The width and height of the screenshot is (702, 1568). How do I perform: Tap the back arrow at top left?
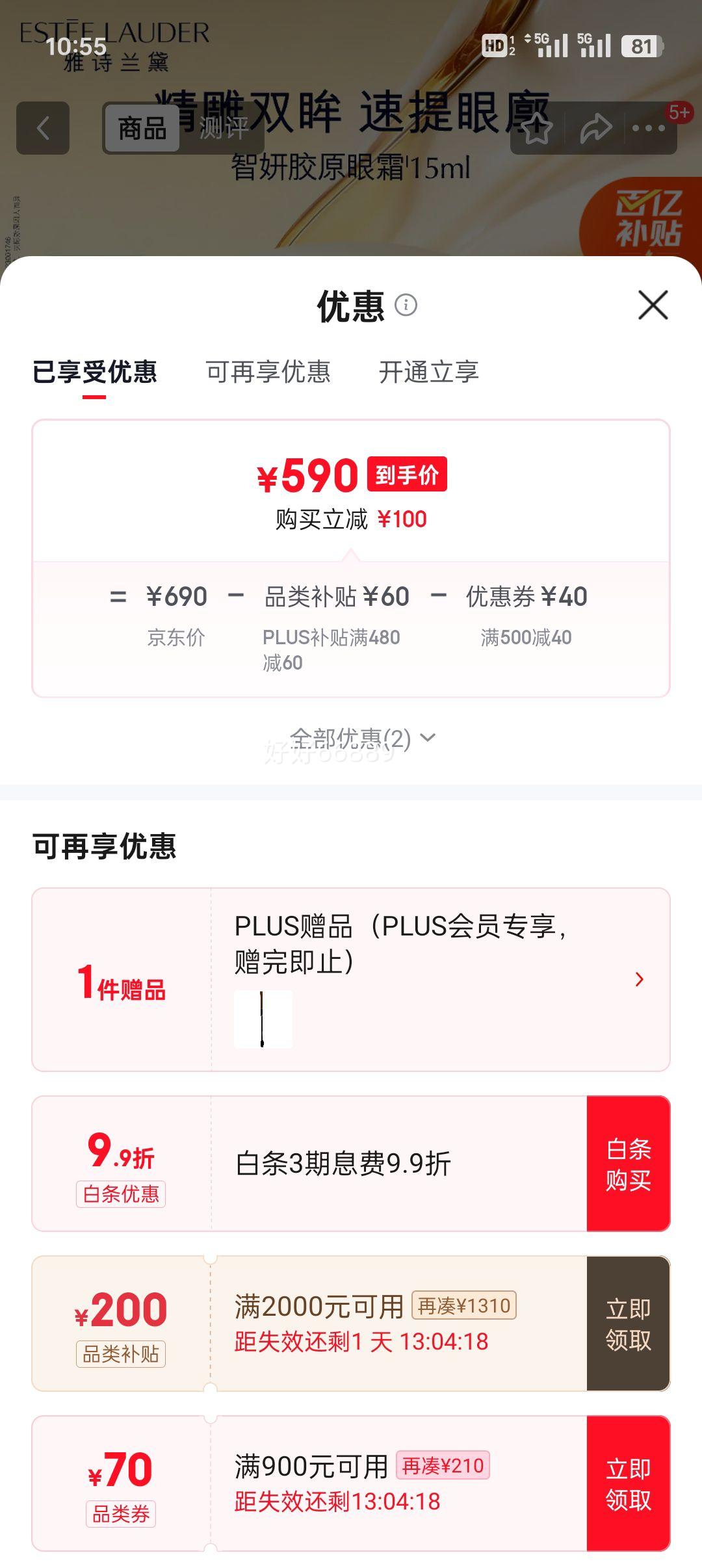43,127
